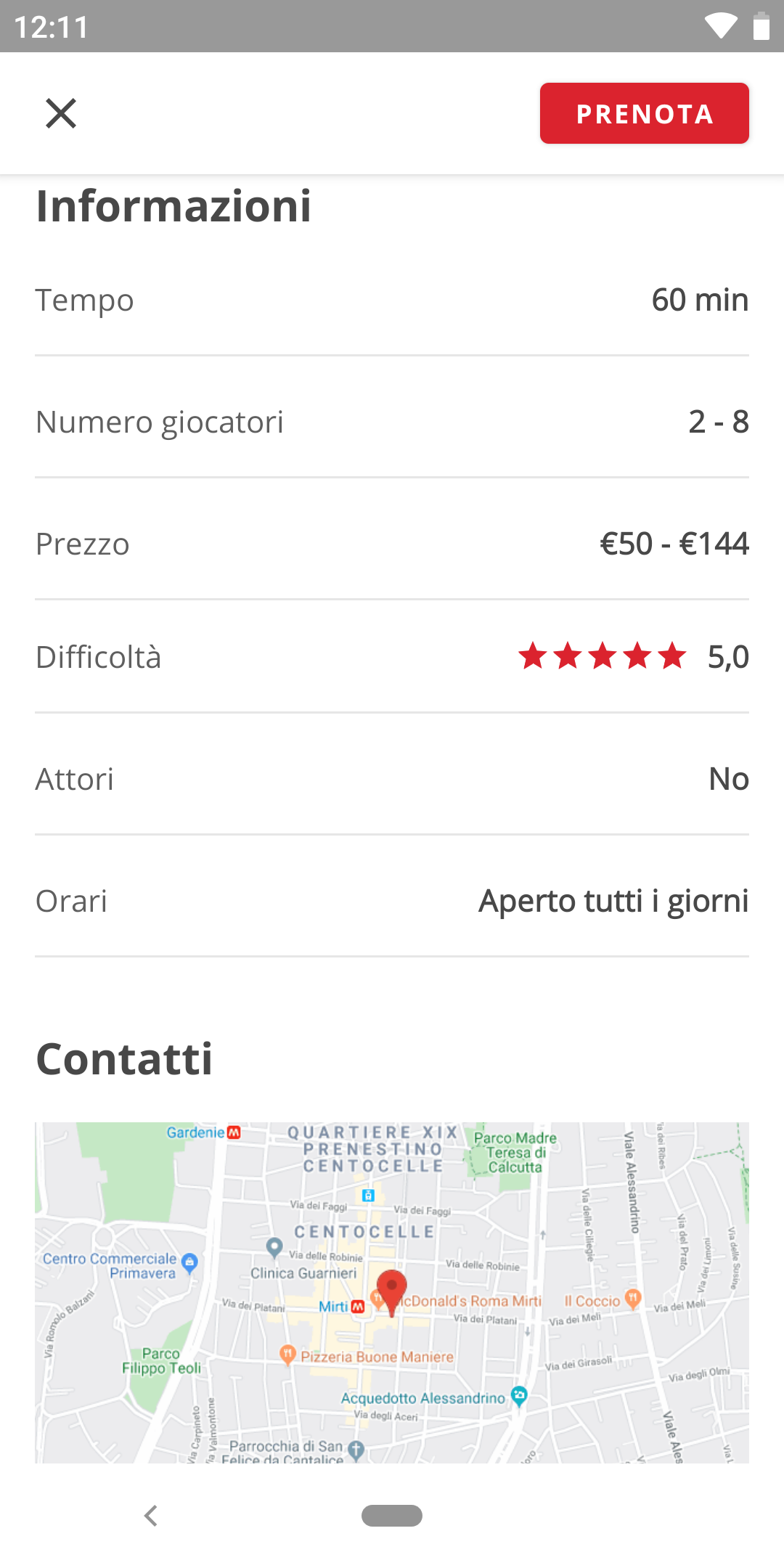
Task: Tap the system home pill
Action: (392, 1516)
